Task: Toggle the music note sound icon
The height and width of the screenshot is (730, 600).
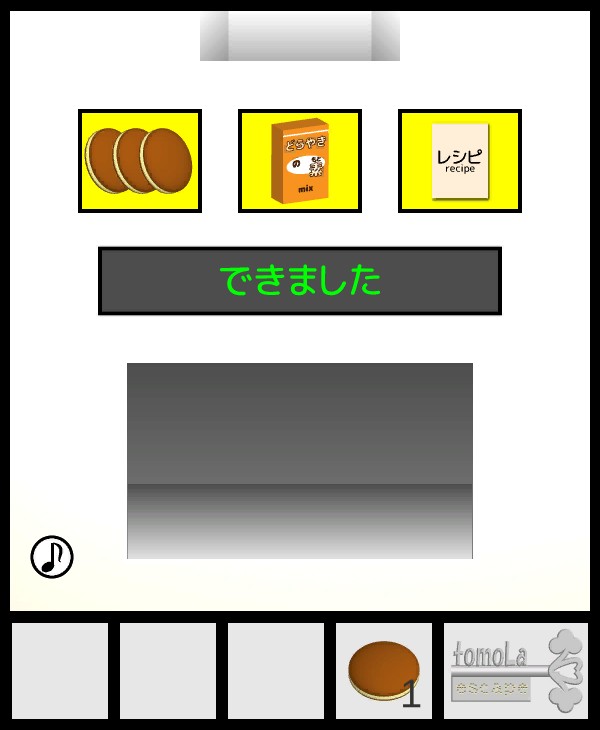Action: click(x=52, y=557)
